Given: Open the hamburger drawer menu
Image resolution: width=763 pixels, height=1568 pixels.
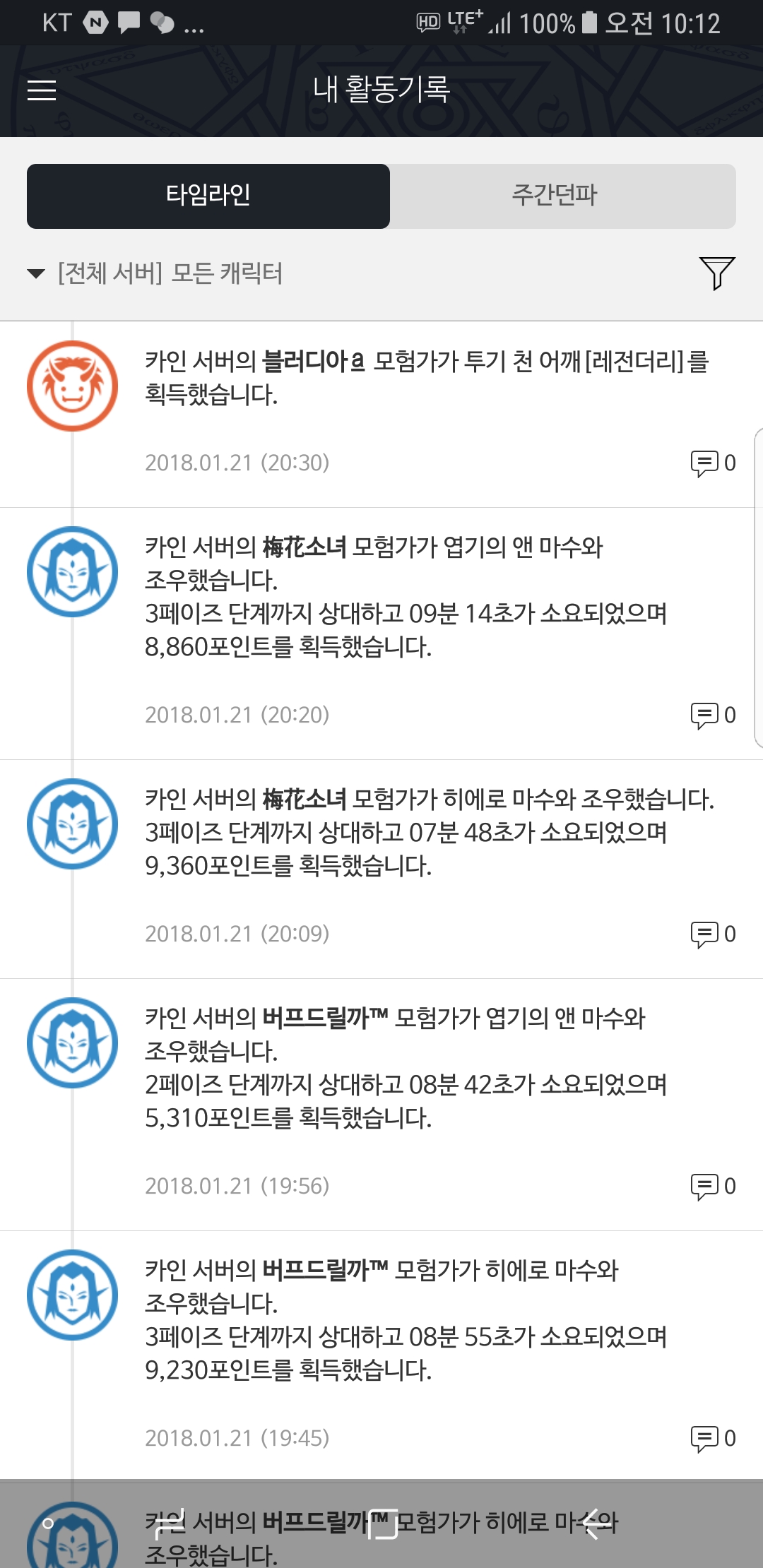Looking at the screenshot, I should click(x=42, y=90).
